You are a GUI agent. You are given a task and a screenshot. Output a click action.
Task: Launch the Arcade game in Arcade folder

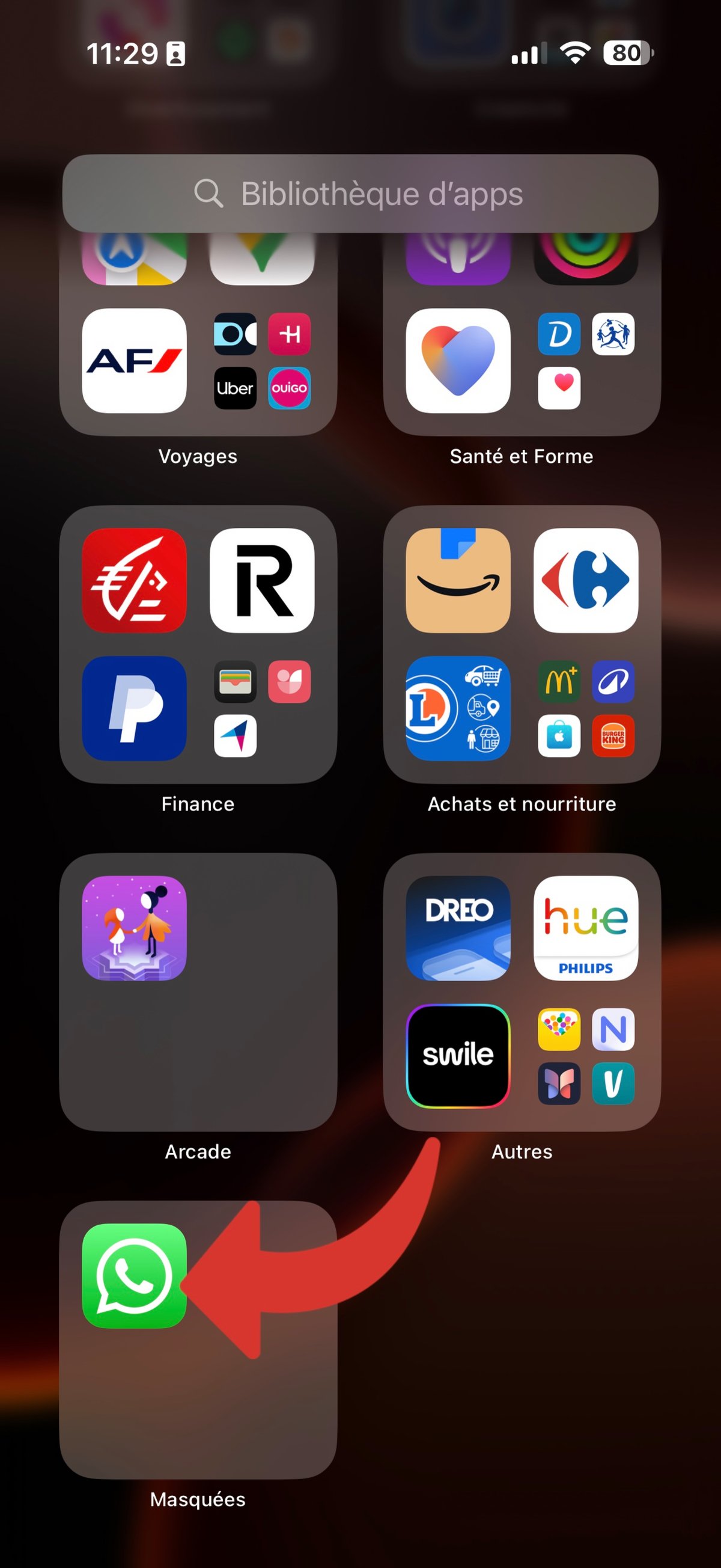[x=135, y=928]
